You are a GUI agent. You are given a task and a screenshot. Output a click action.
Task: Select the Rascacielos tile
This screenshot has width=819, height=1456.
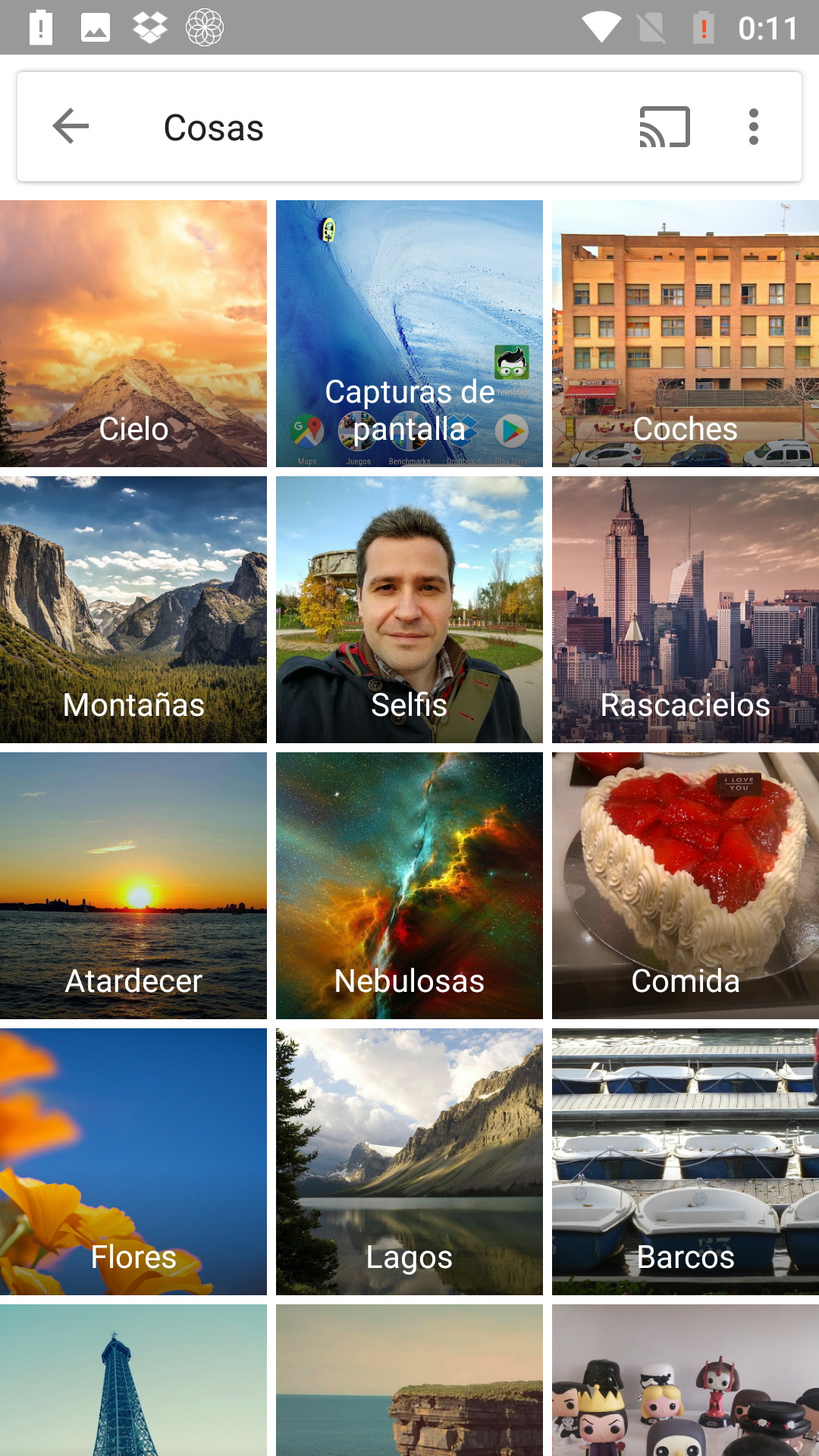coord(686,610)
